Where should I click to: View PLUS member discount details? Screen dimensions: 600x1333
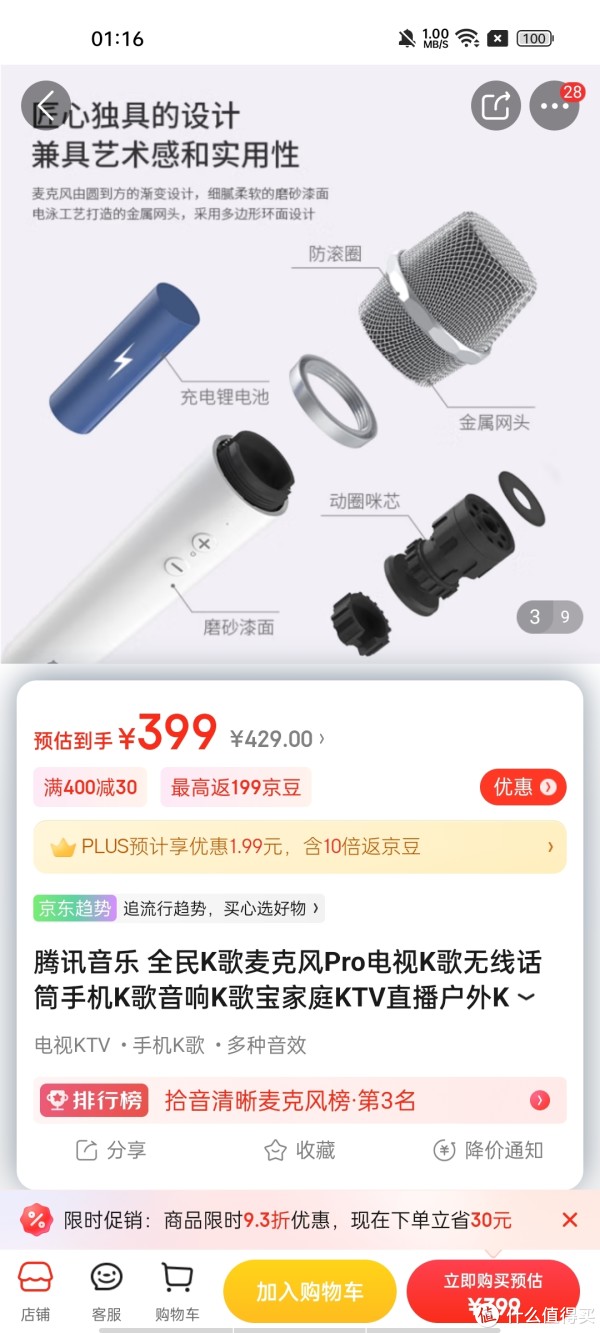(300, 847)
